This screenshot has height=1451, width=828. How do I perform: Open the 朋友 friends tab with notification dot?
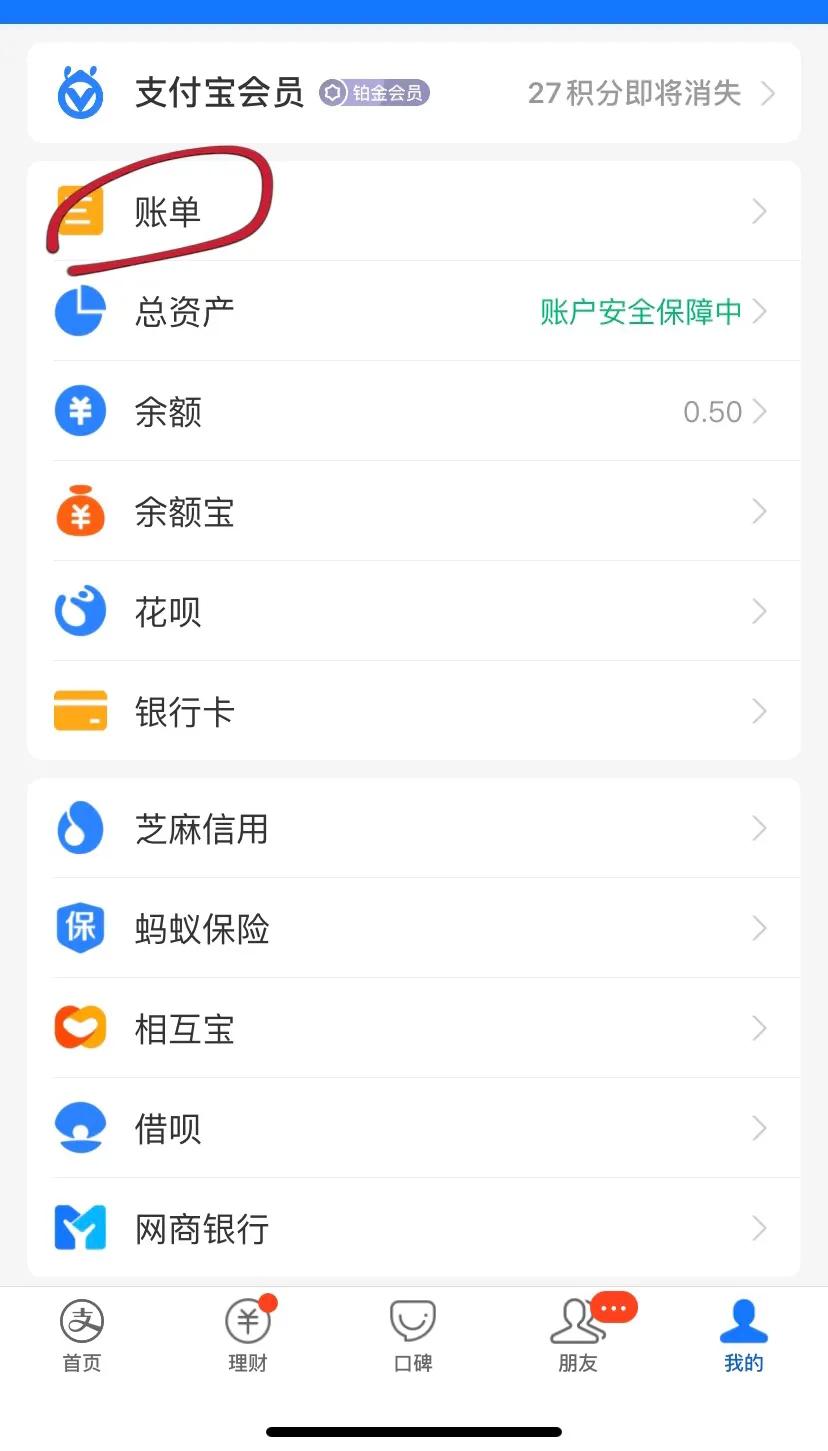(x=577, y=1335)
